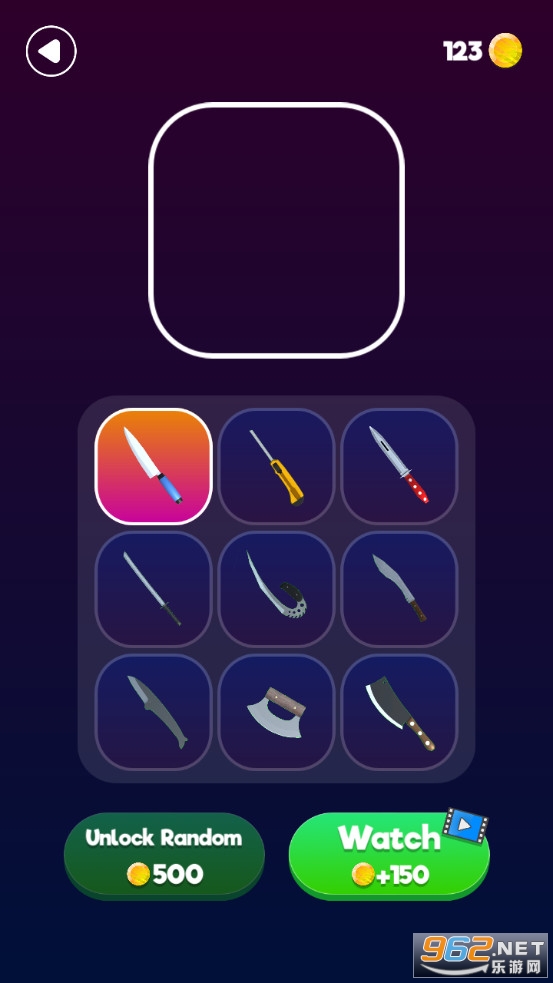Choose the mezzaluna rocker blade
This screenshot has height=983, width=553.
click(276, 712)
